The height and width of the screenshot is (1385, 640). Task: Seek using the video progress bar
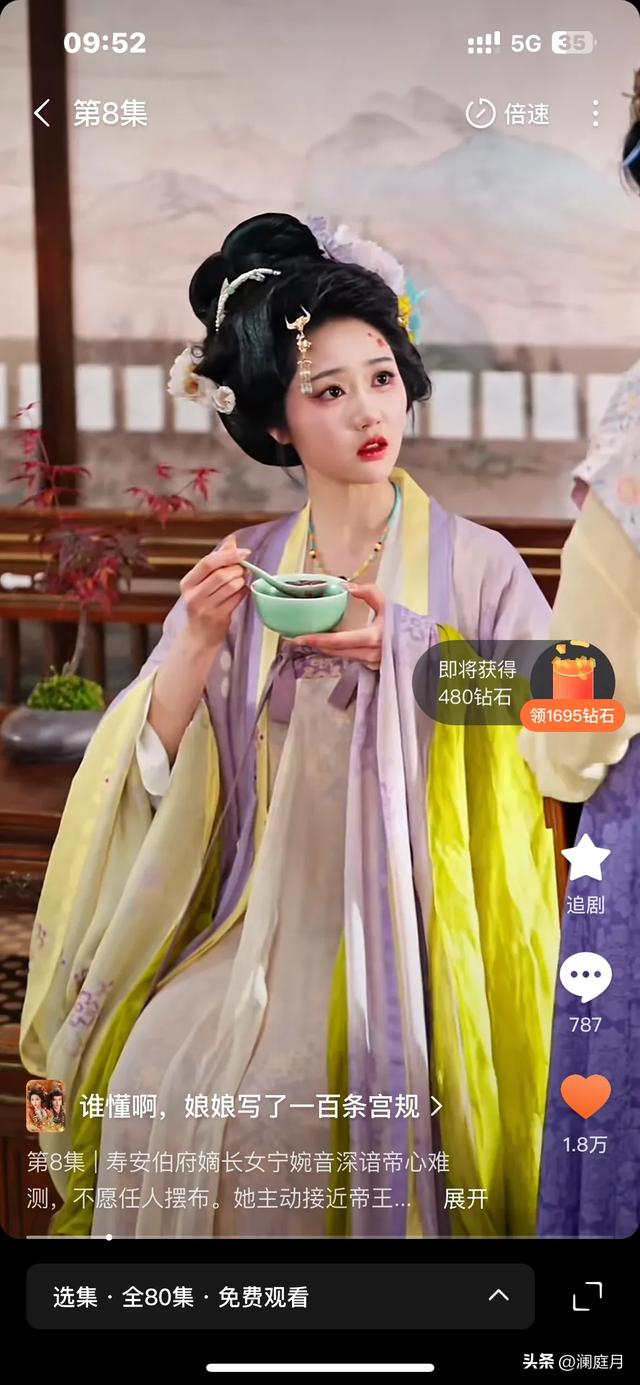320,1237
